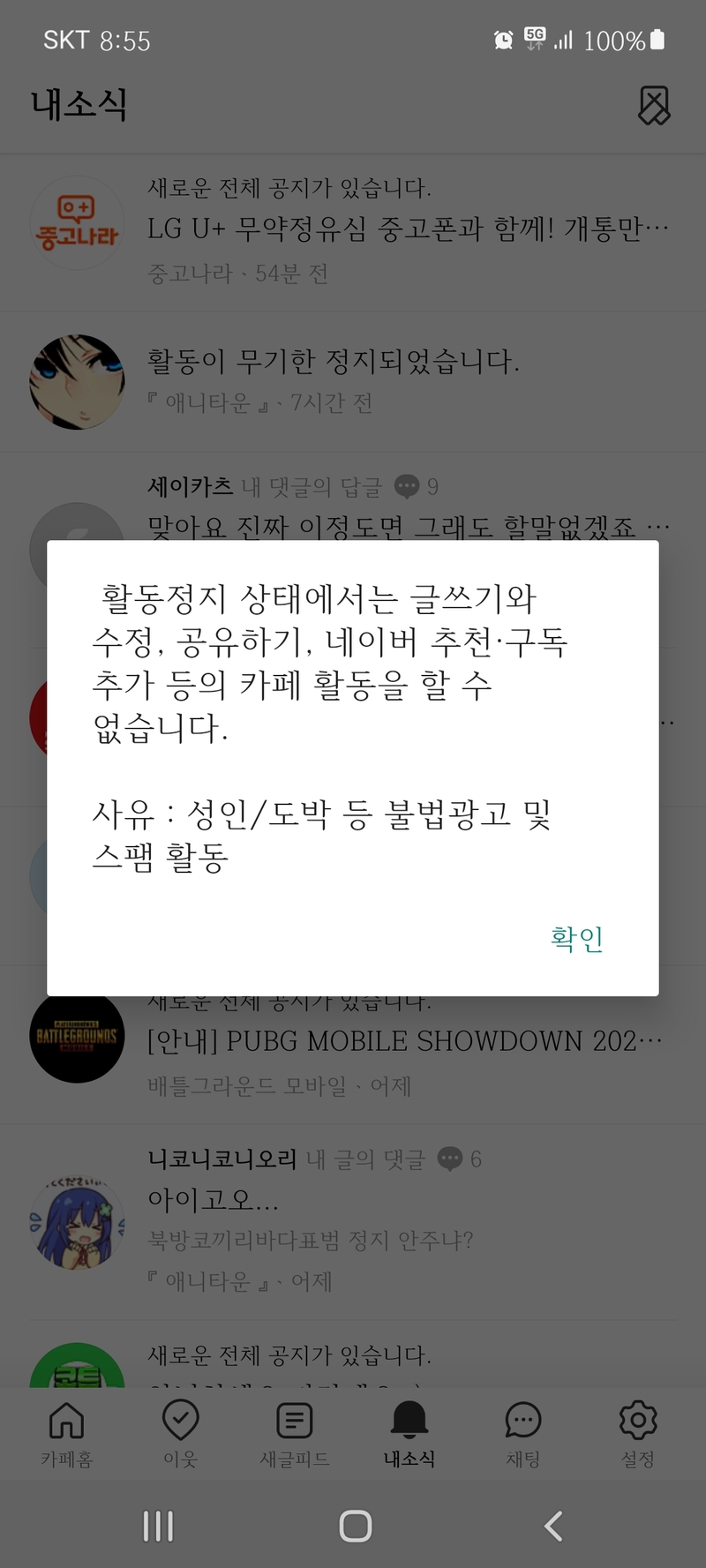Tap the edit icon beside 내소식
This screenshot has width=706, height=1568.
click(x=654, y=105)
